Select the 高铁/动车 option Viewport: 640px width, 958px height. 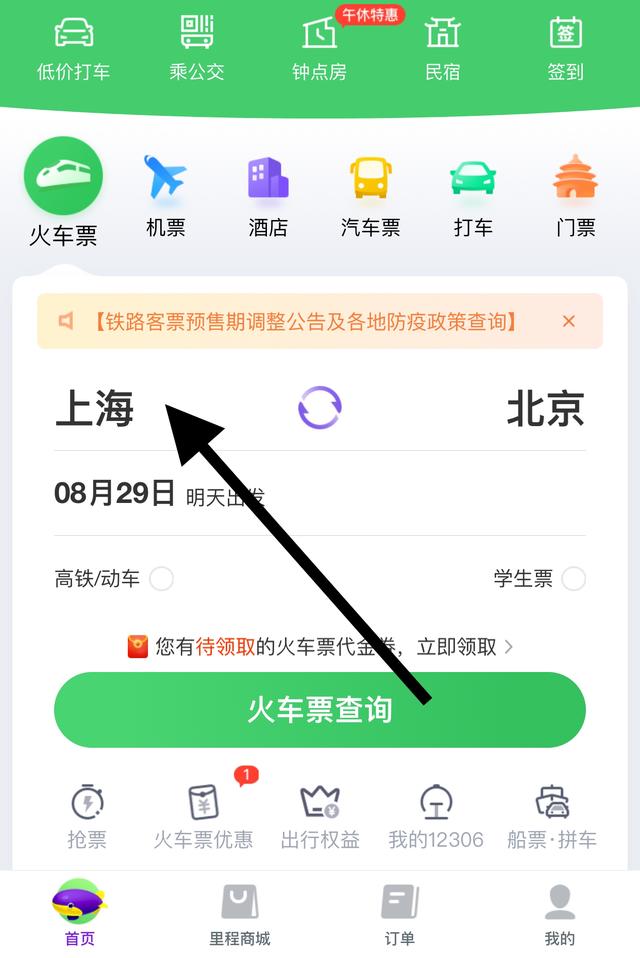pyautogui.click(x=161, y=578)
